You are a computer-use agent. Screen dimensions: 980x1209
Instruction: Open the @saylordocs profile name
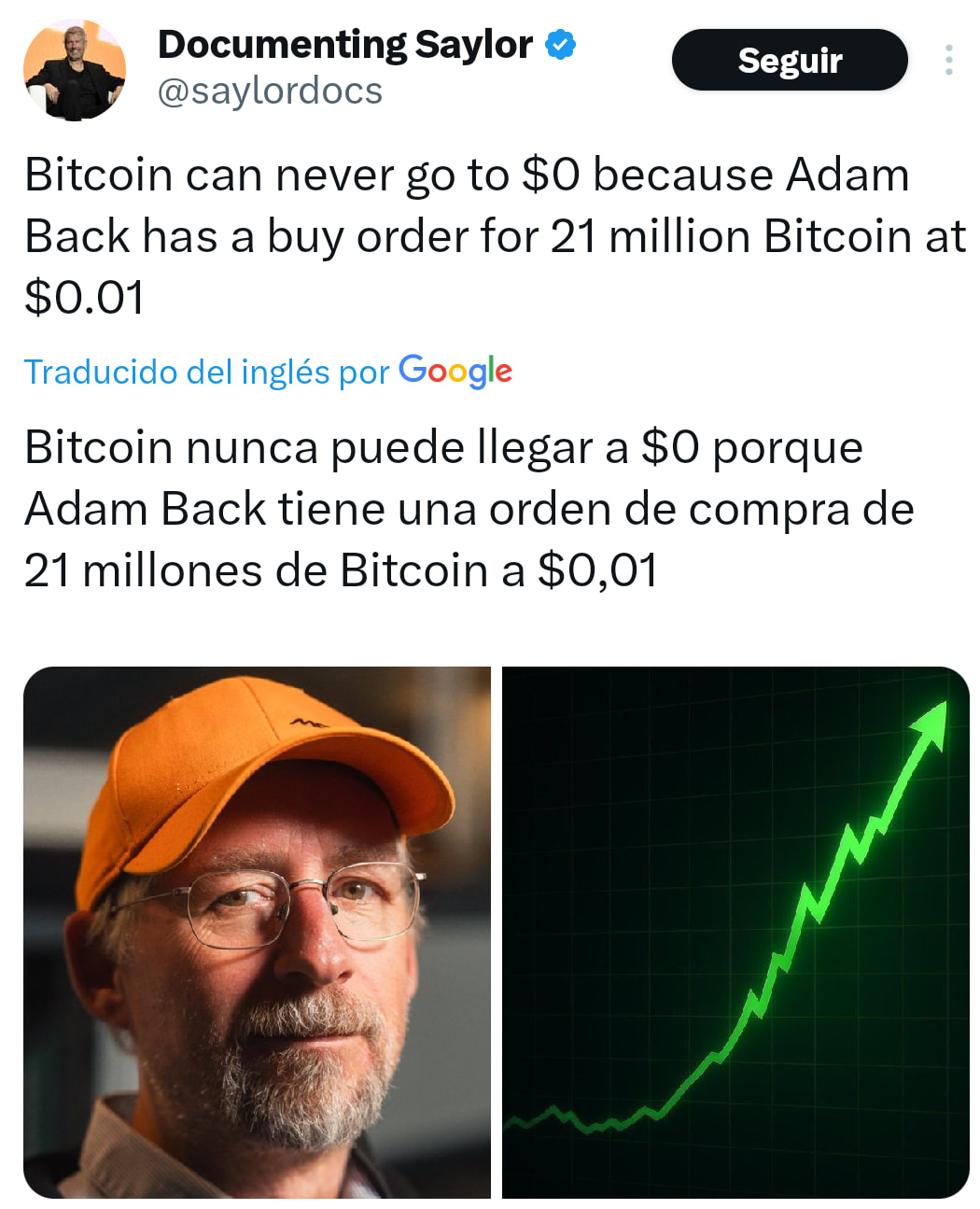(270, 91)
